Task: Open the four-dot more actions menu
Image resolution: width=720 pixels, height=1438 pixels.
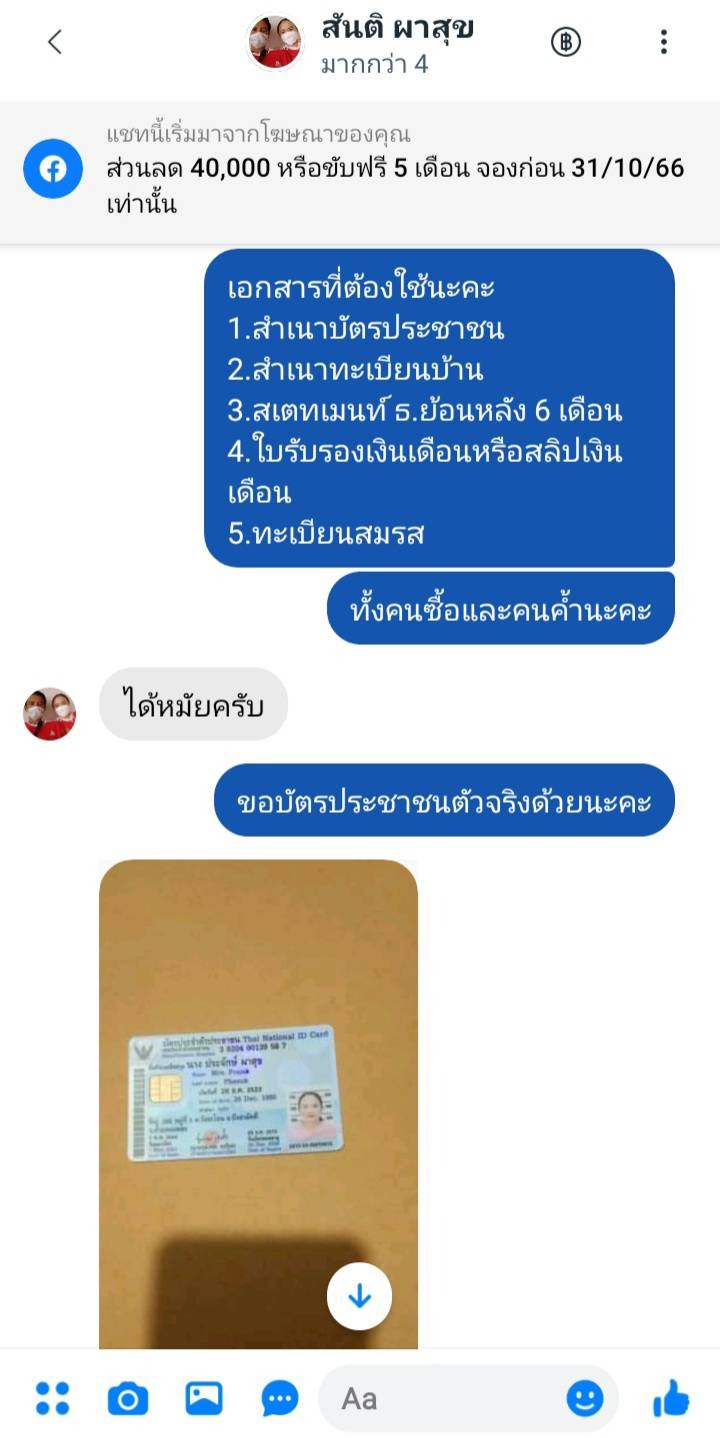Action: [x=52, y=1398]
